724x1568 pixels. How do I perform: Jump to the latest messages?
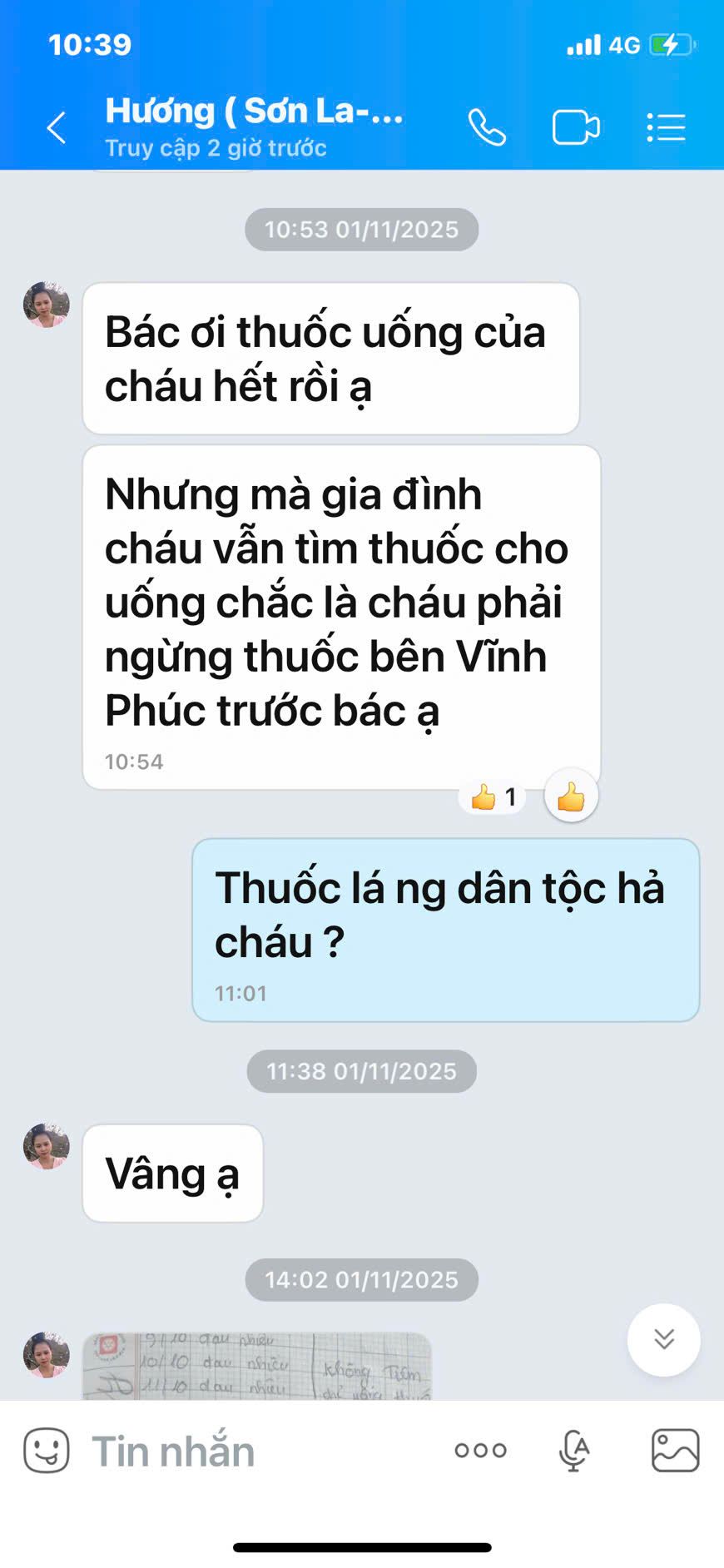tap(663, 1338)
